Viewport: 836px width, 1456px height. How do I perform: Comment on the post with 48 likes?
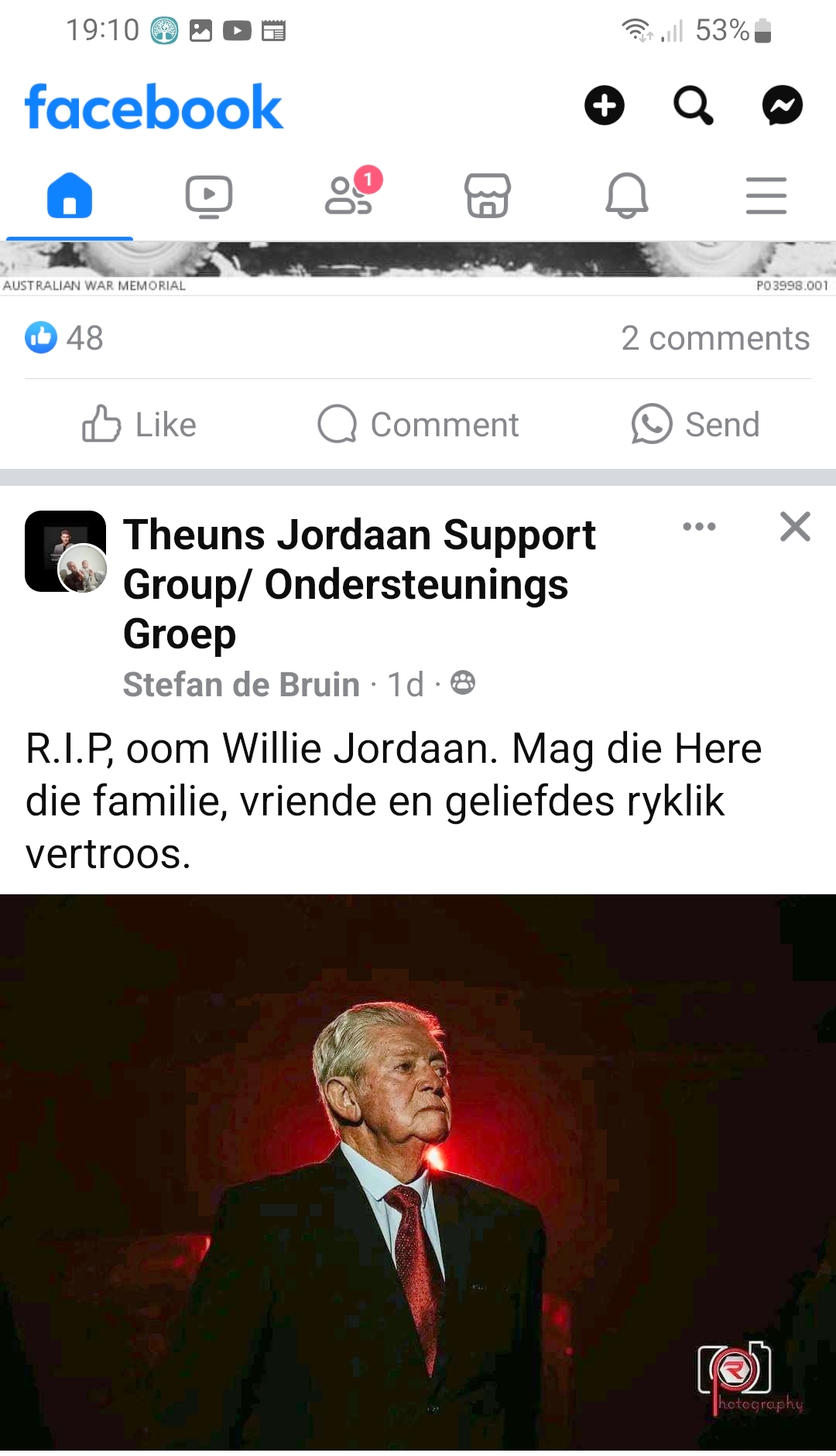[x=418, y=424]
